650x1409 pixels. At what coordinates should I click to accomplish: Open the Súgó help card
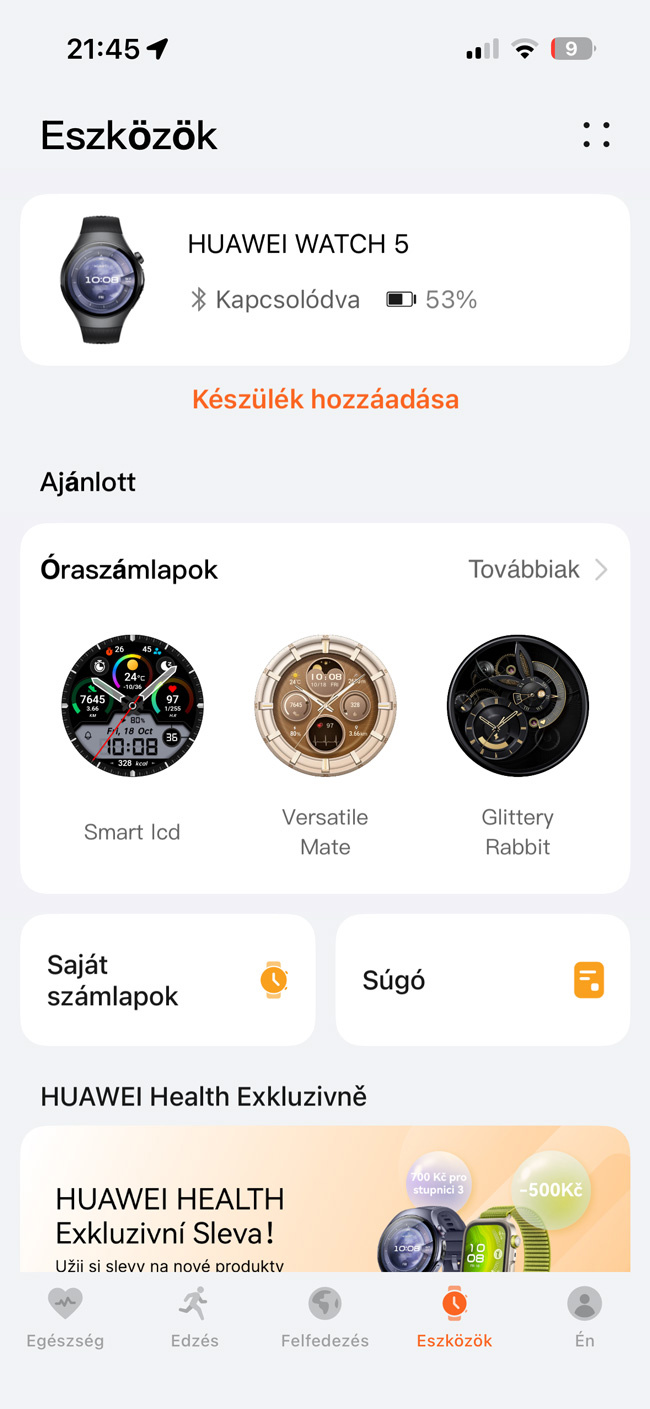482,980
